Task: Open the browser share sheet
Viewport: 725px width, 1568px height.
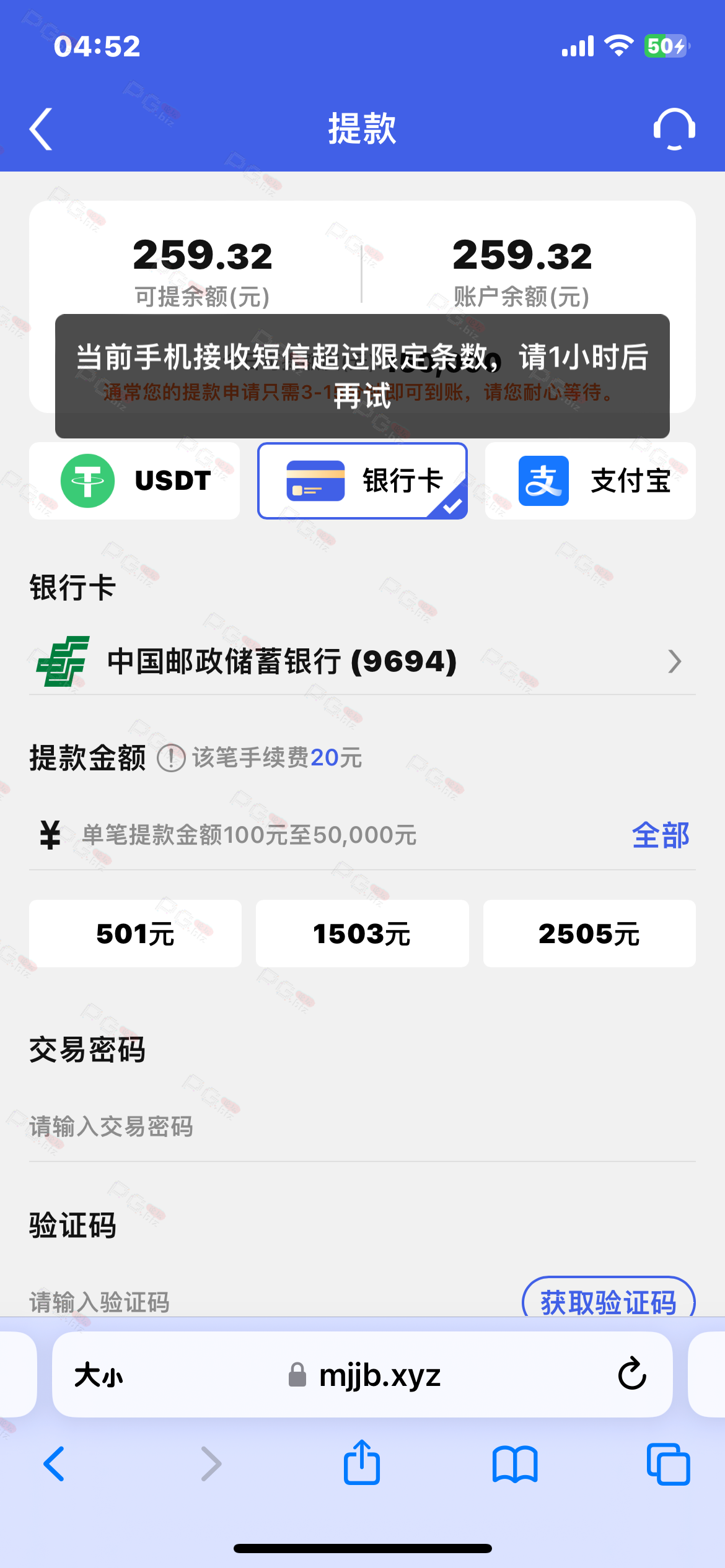Action: (362, 1464)
